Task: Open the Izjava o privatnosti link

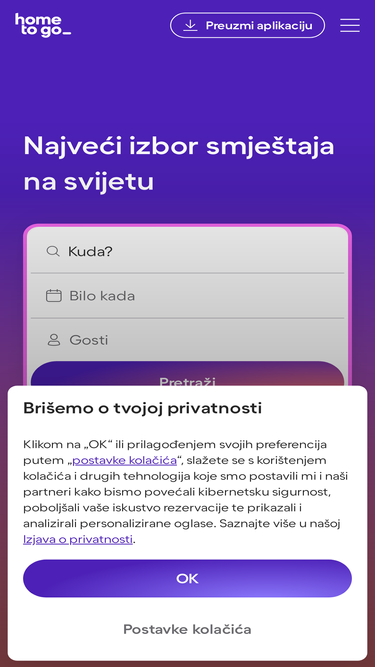Action: point(78,539)
